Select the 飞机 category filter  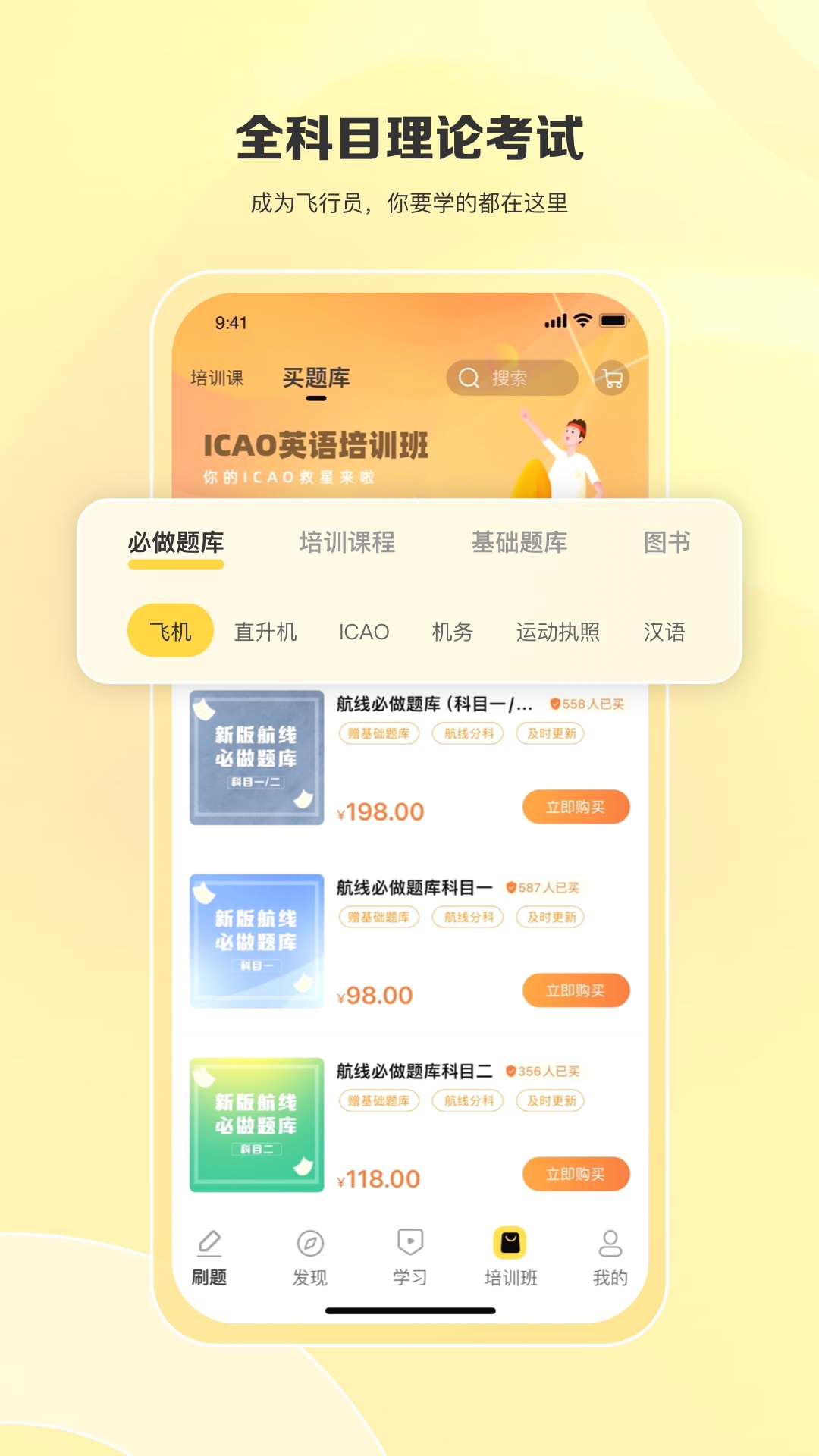point(170,631)
